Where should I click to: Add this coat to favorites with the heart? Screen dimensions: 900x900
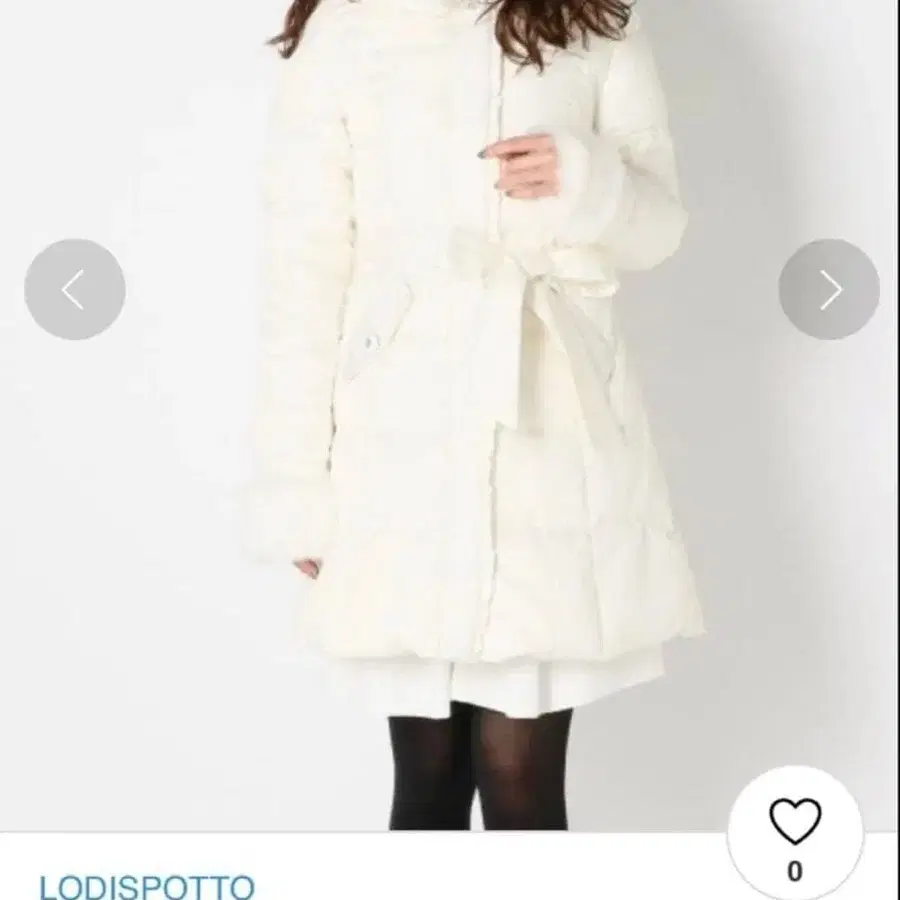tap(795, 823)
